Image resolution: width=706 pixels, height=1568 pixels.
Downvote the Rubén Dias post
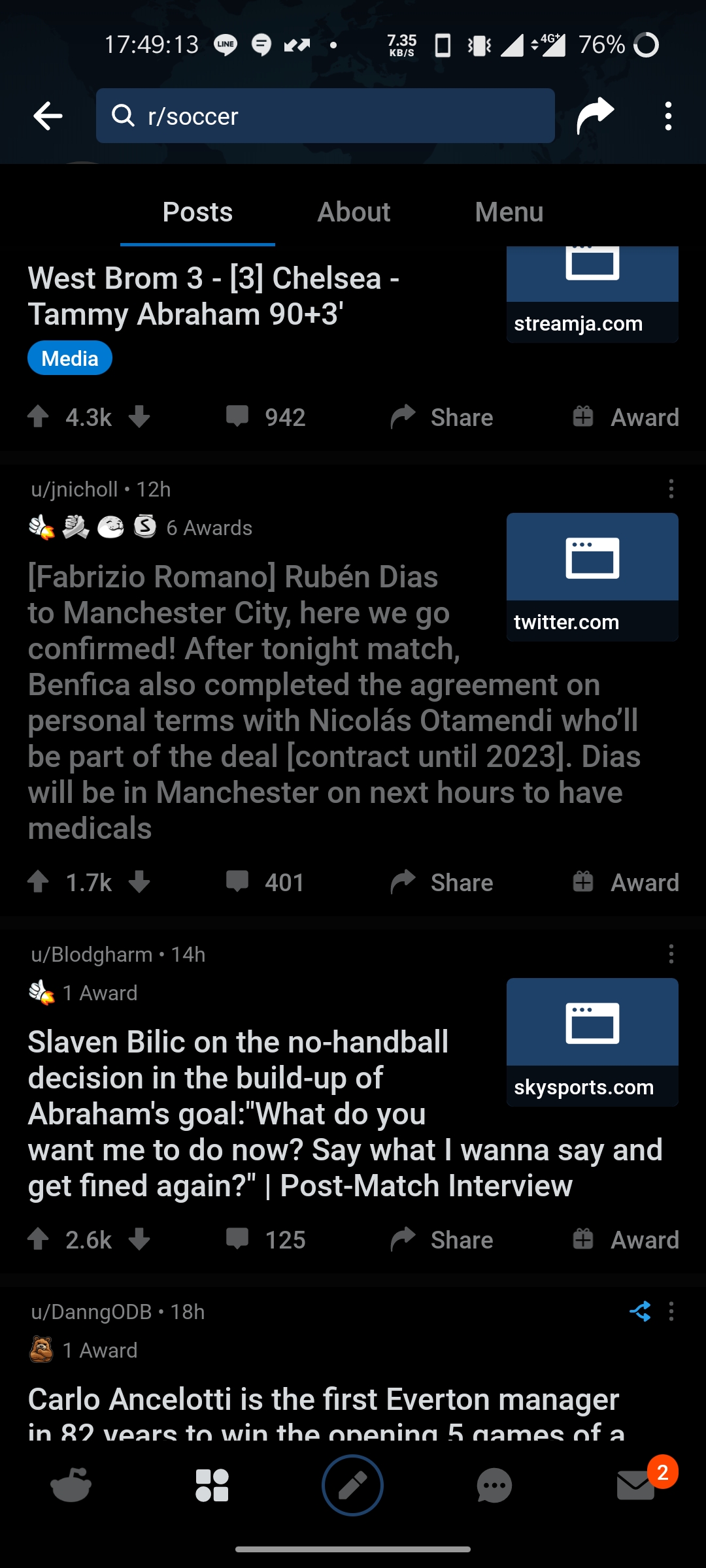tap(139, 882)
